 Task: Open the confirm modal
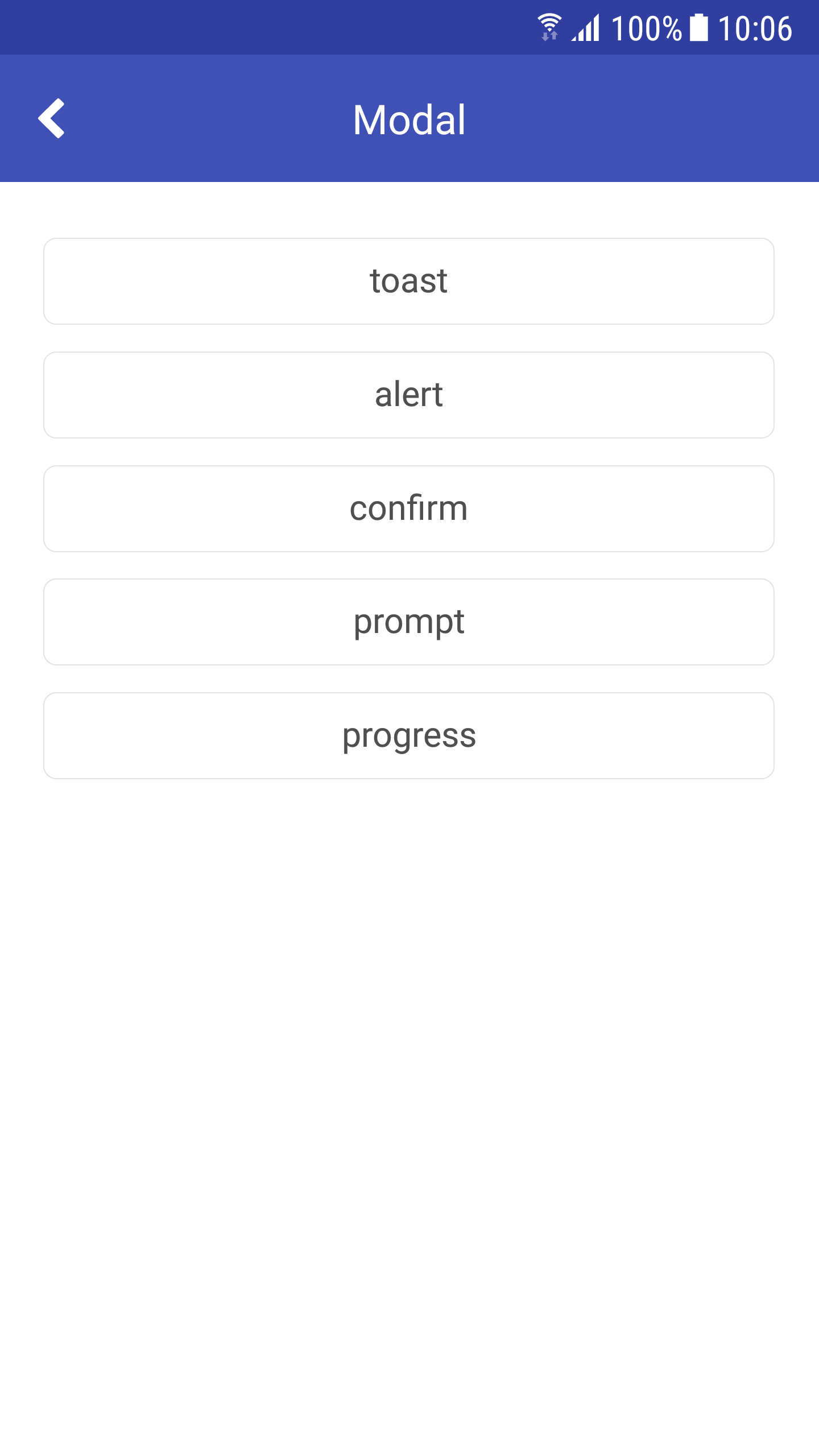(409, 508)
